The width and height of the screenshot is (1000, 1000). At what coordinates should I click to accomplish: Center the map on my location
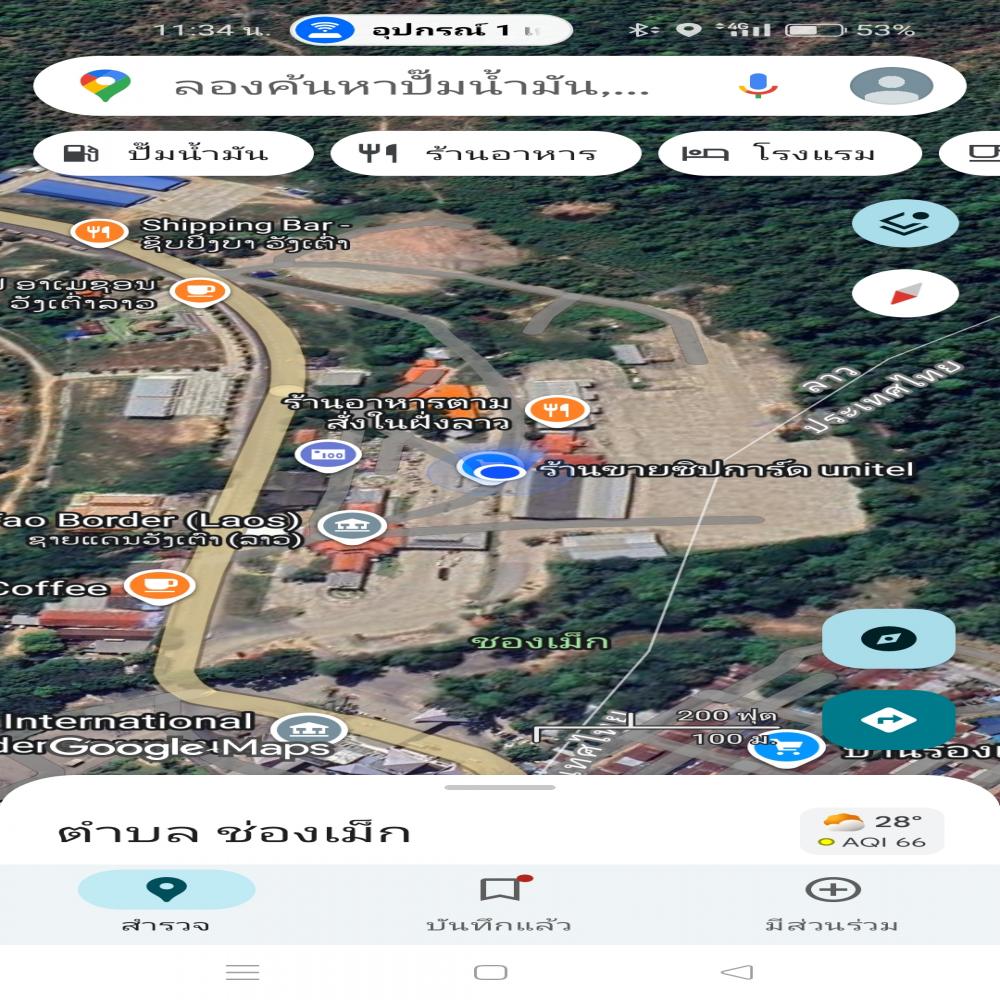(888, 640)
